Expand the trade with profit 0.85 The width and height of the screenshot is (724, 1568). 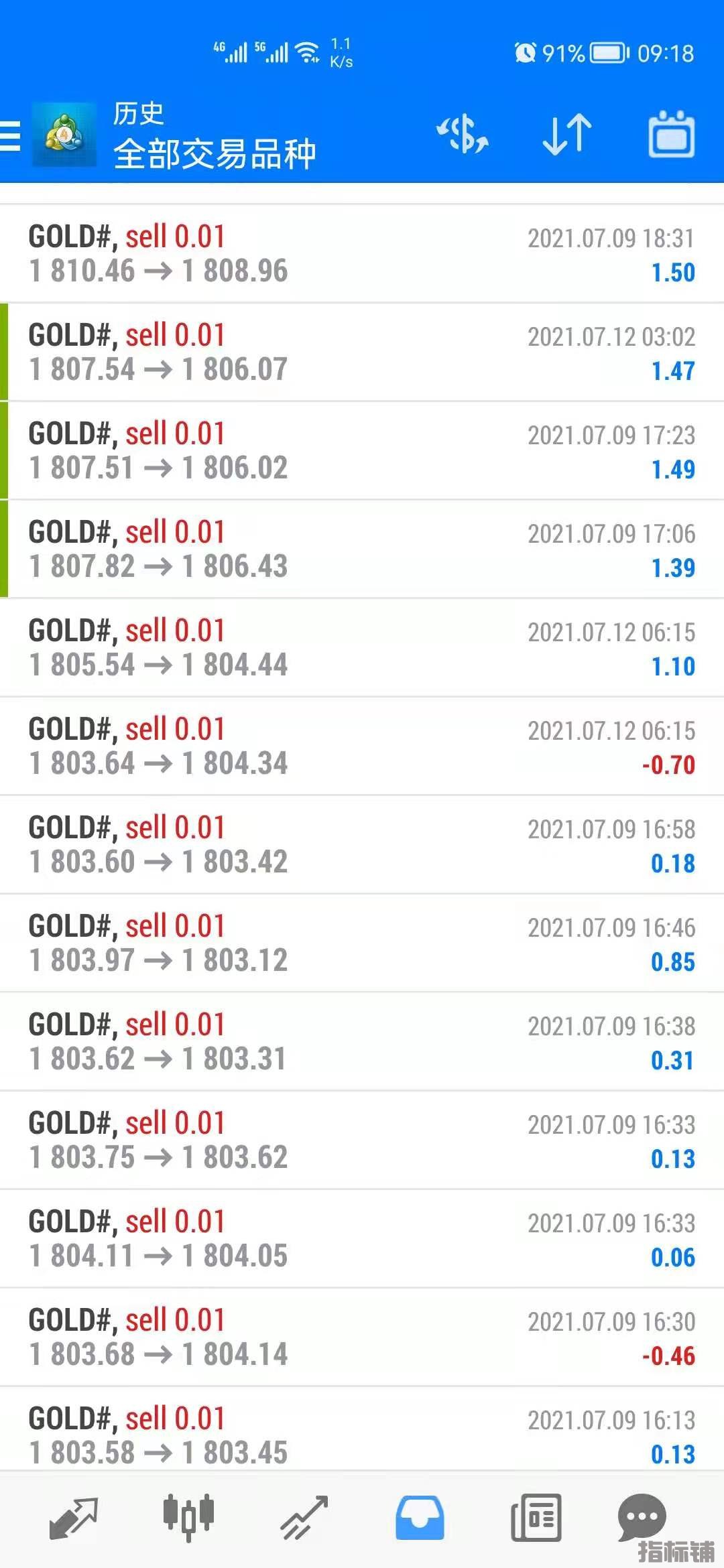[x=362, y=943]
